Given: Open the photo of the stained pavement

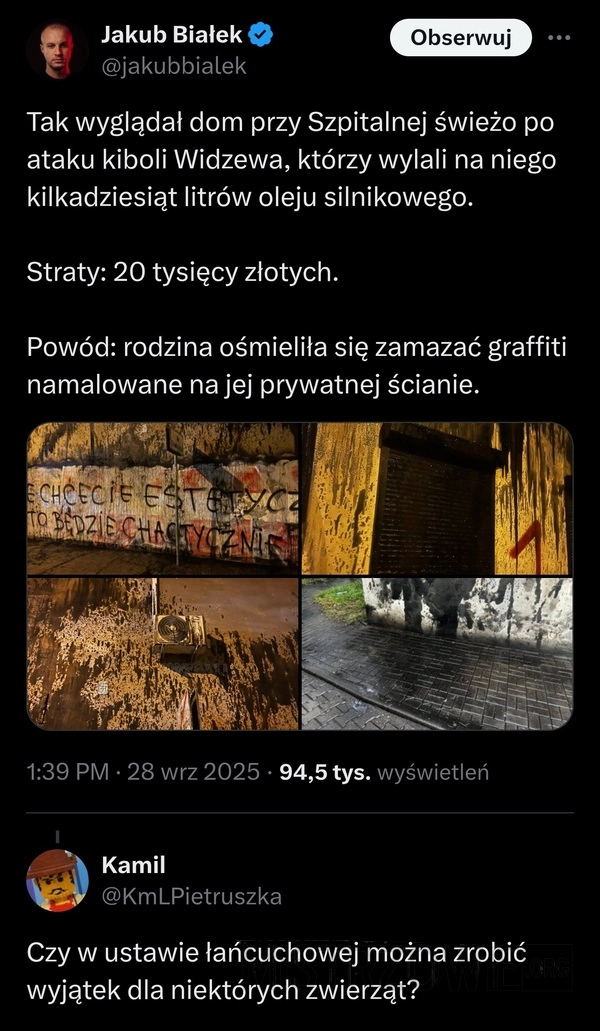Looking at the screenshot, I should coord(437,654).
